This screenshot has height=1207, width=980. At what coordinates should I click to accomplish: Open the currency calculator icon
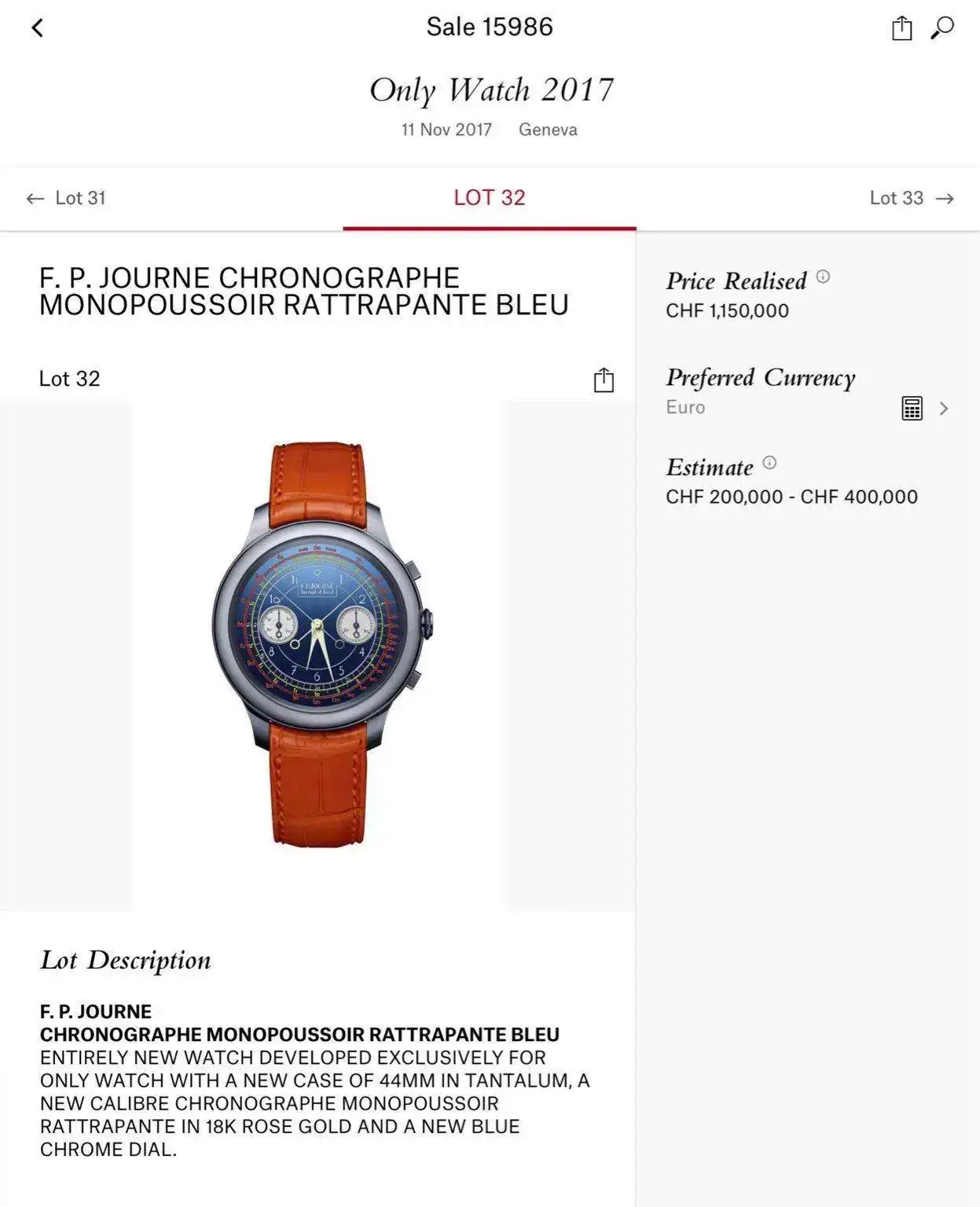(912, 409)
